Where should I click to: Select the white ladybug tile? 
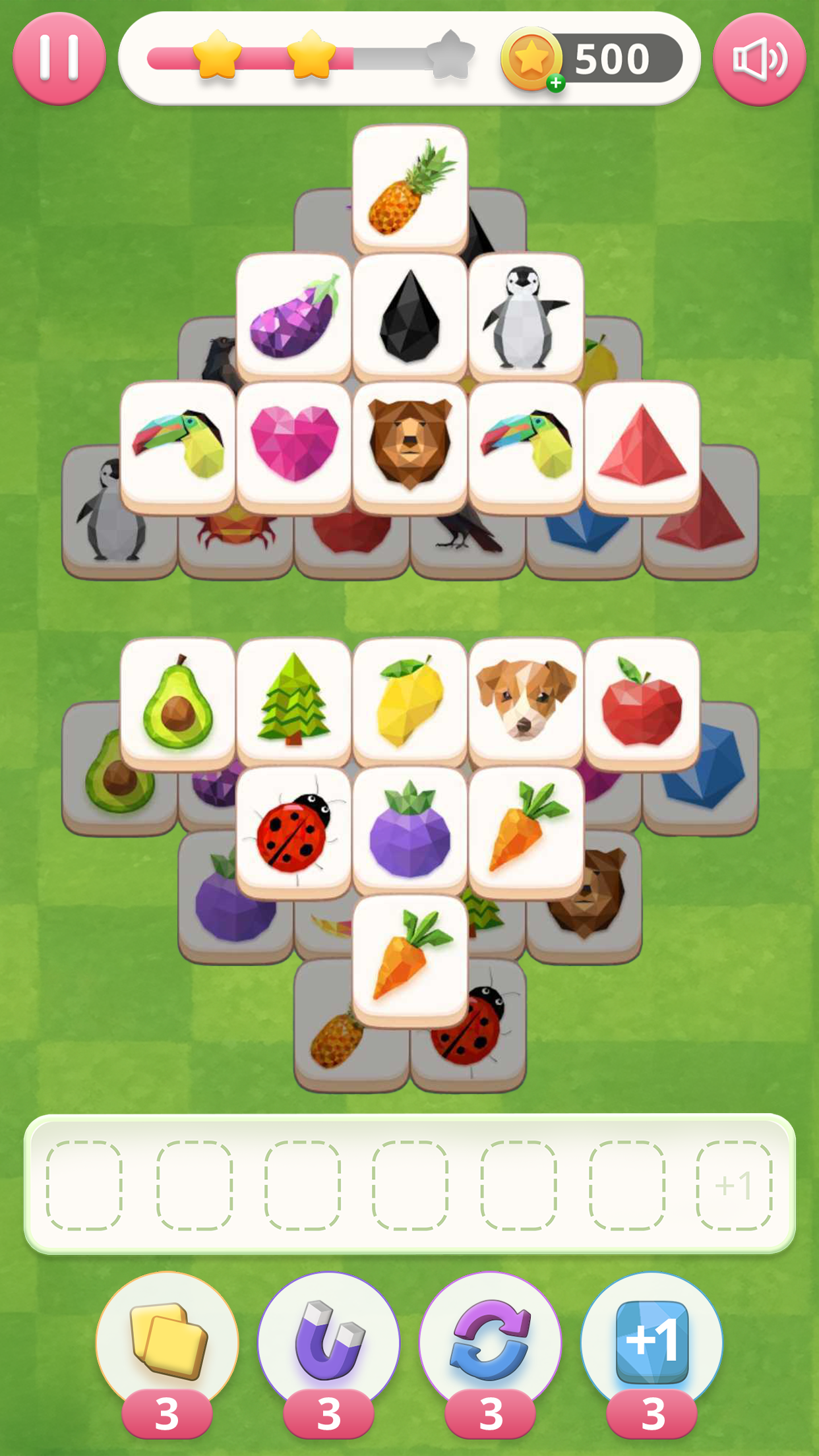[293, 831]
